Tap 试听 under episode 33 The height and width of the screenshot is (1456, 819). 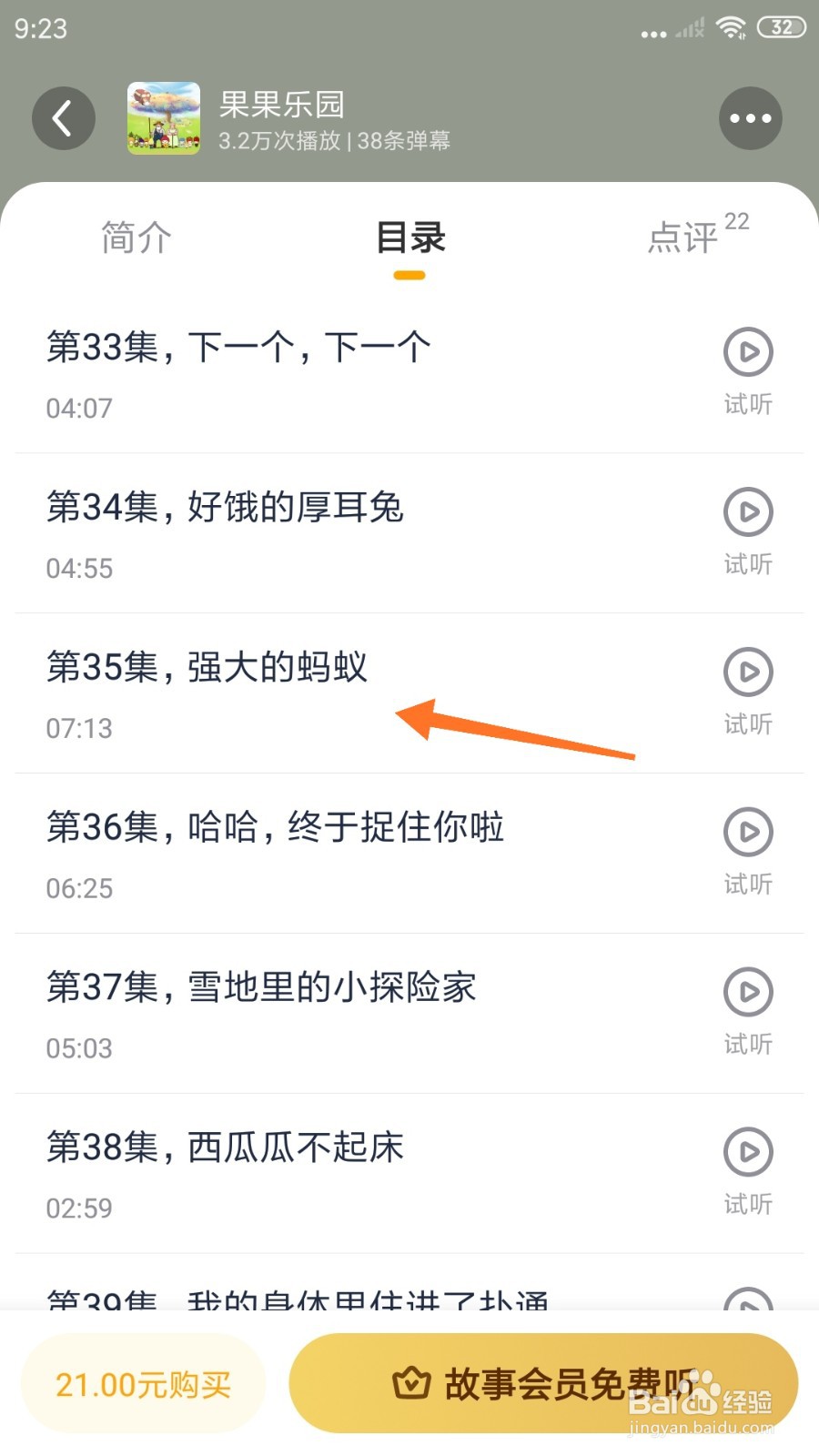point(746,406)
